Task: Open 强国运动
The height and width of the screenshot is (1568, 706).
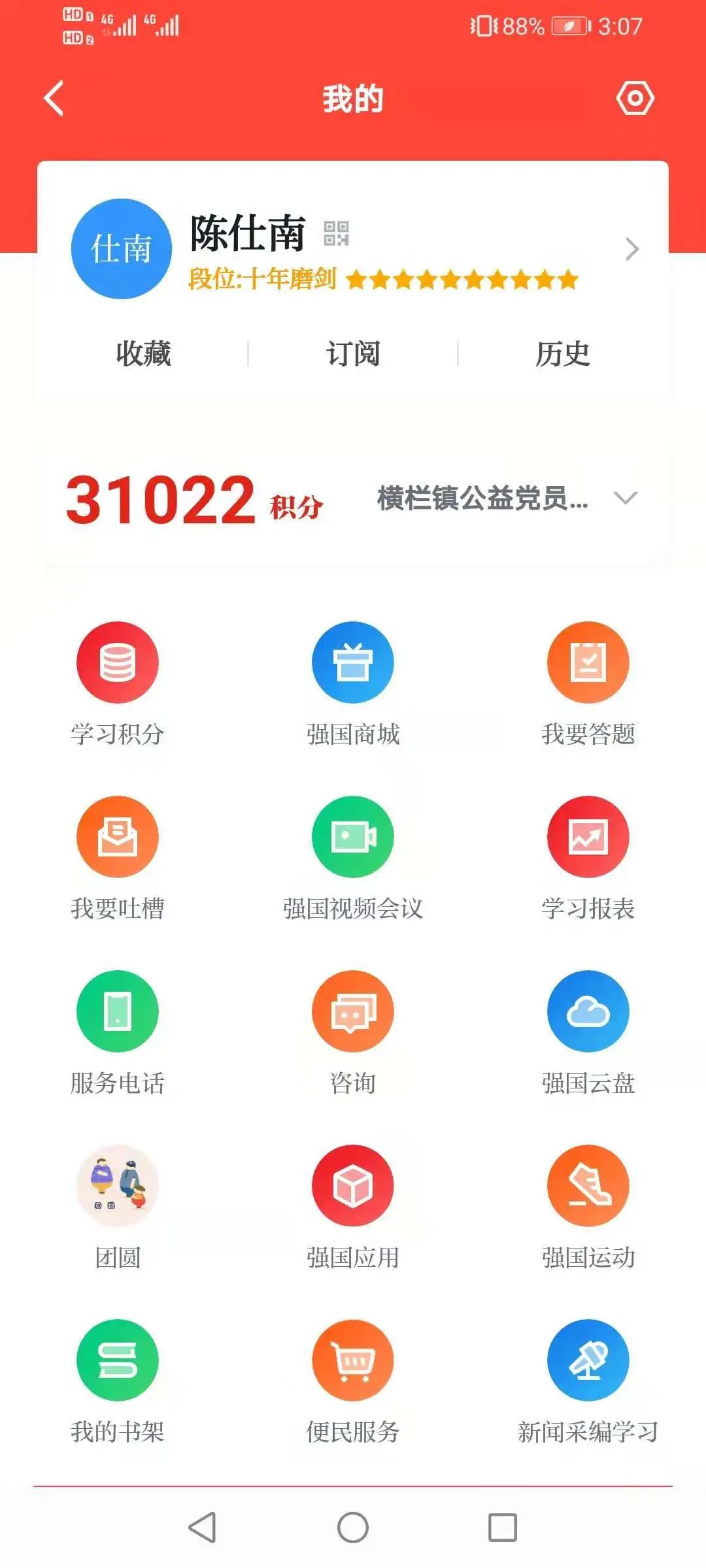Action: click(588, 1207)
